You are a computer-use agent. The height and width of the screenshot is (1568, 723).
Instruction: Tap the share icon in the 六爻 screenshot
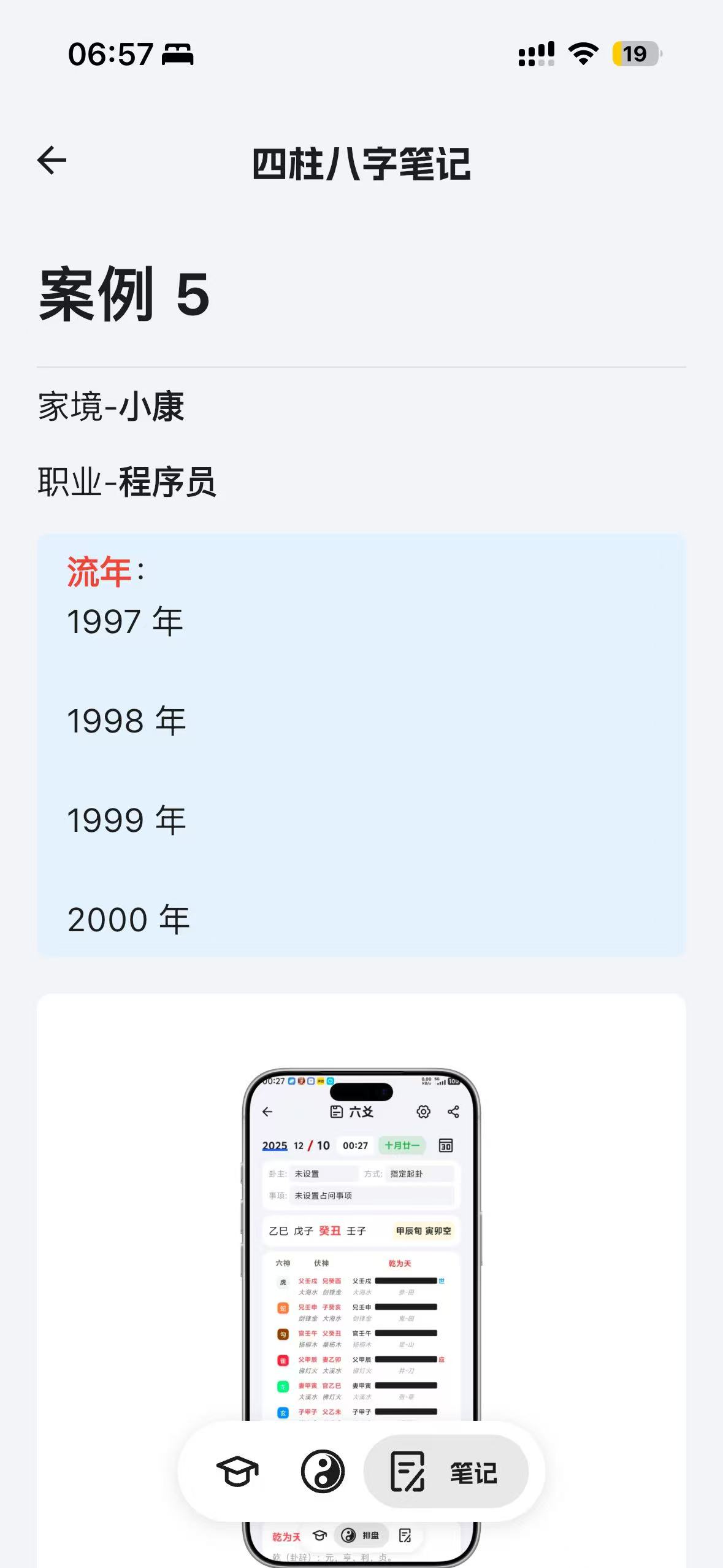453,1112
